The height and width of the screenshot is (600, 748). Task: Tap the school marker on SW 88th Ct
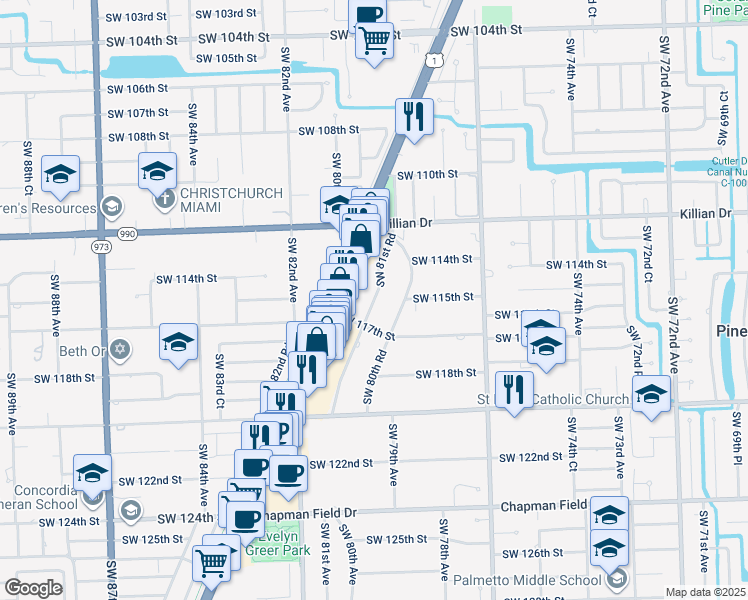coord(61,173)
